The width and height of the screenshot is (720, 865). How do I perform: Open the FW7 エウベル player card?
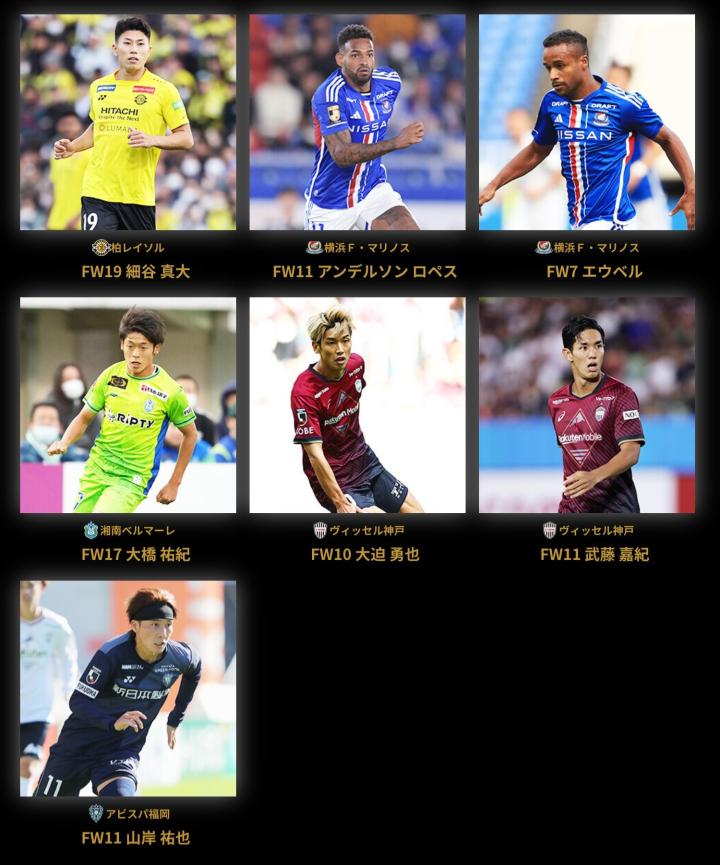click(587, 122)
